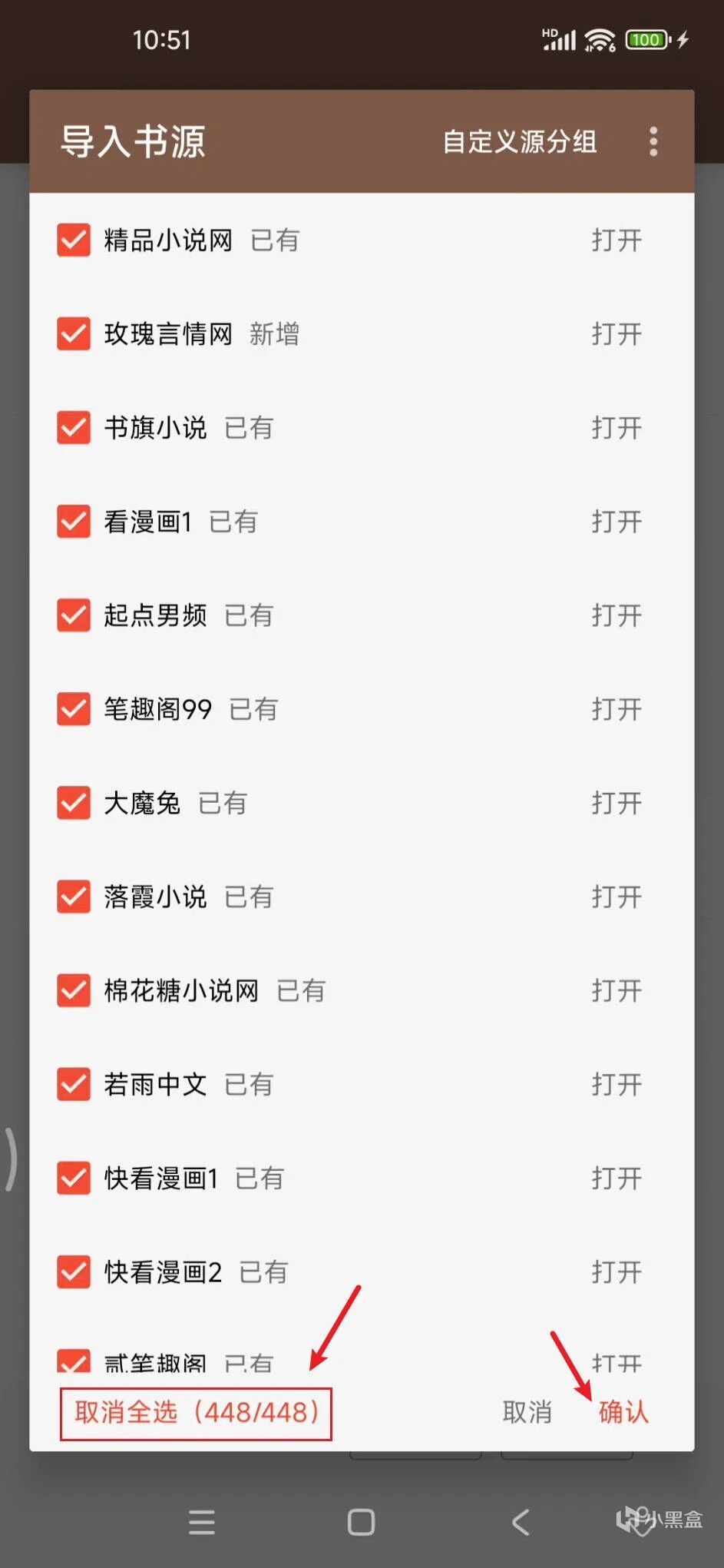This screenshot has width=724, height=1568.
Task: Go back using the system back button
Action: pyautogui.click(x=521, y=1521)
